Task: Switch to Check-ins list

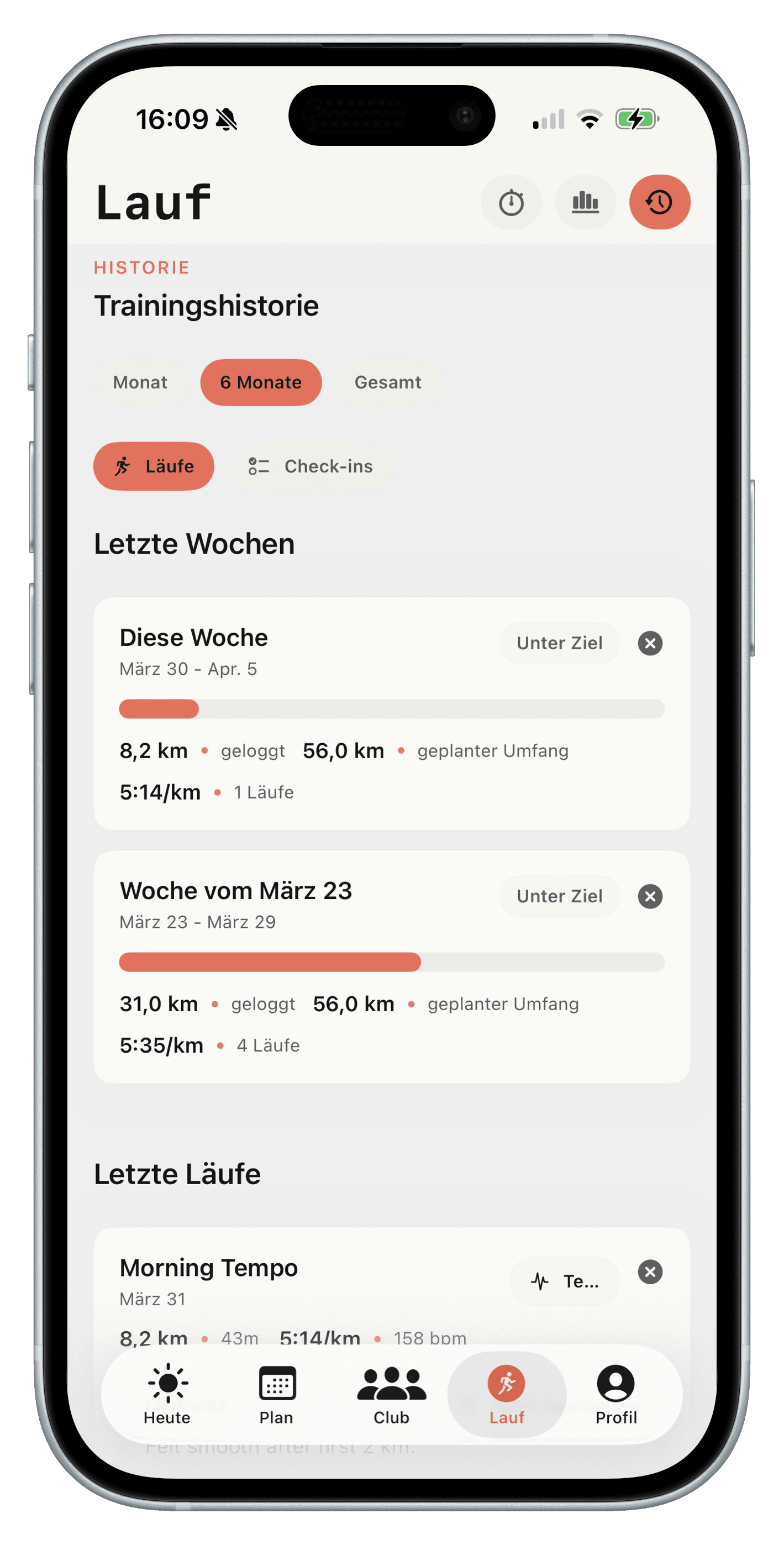Action: click(311, 466)
